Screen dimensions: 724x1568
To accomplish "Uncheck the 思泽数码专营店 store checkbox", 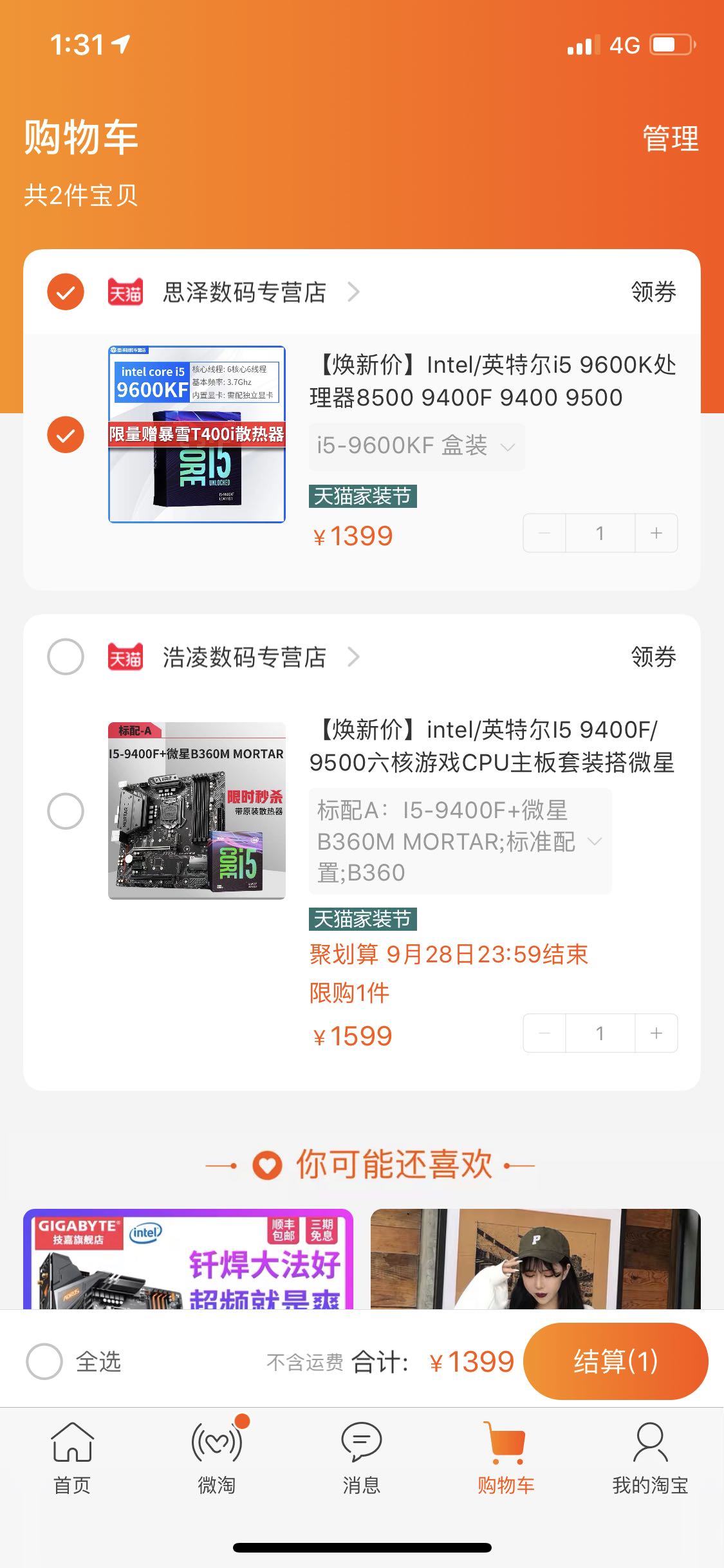I will [x=66, y=292].
